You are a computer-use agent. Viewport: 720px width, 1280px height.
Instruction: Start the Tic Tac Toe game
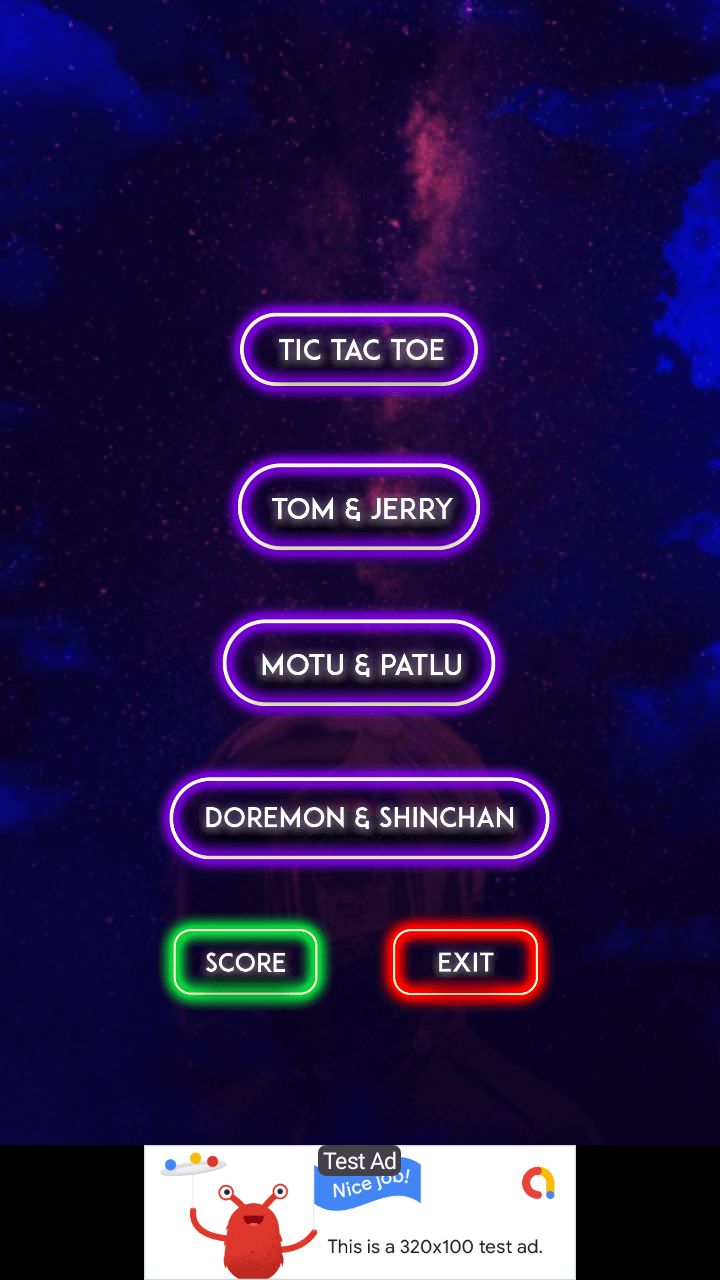coord(359,350)
